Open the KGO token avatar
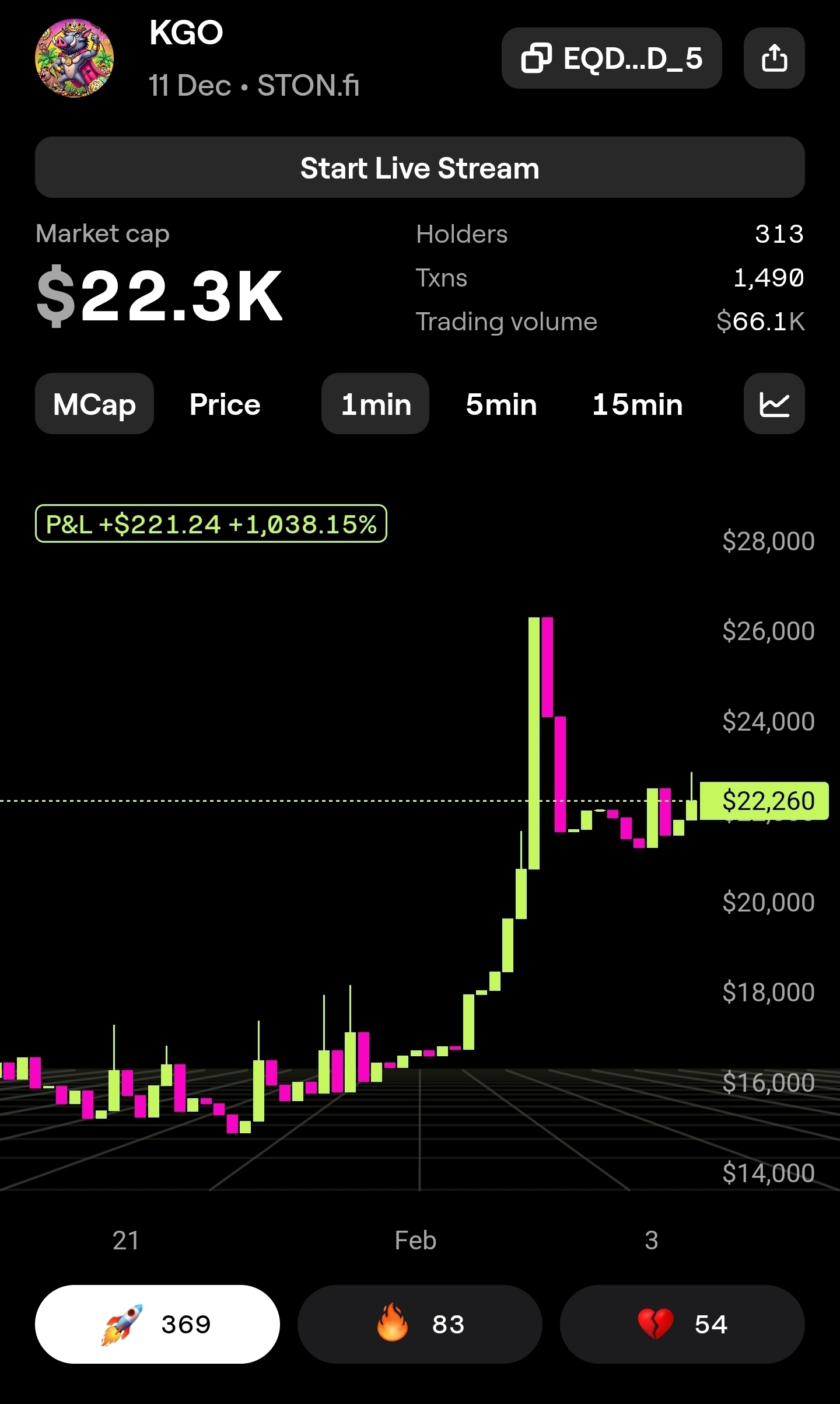The image size is (840, 1404). coord(75,58)
